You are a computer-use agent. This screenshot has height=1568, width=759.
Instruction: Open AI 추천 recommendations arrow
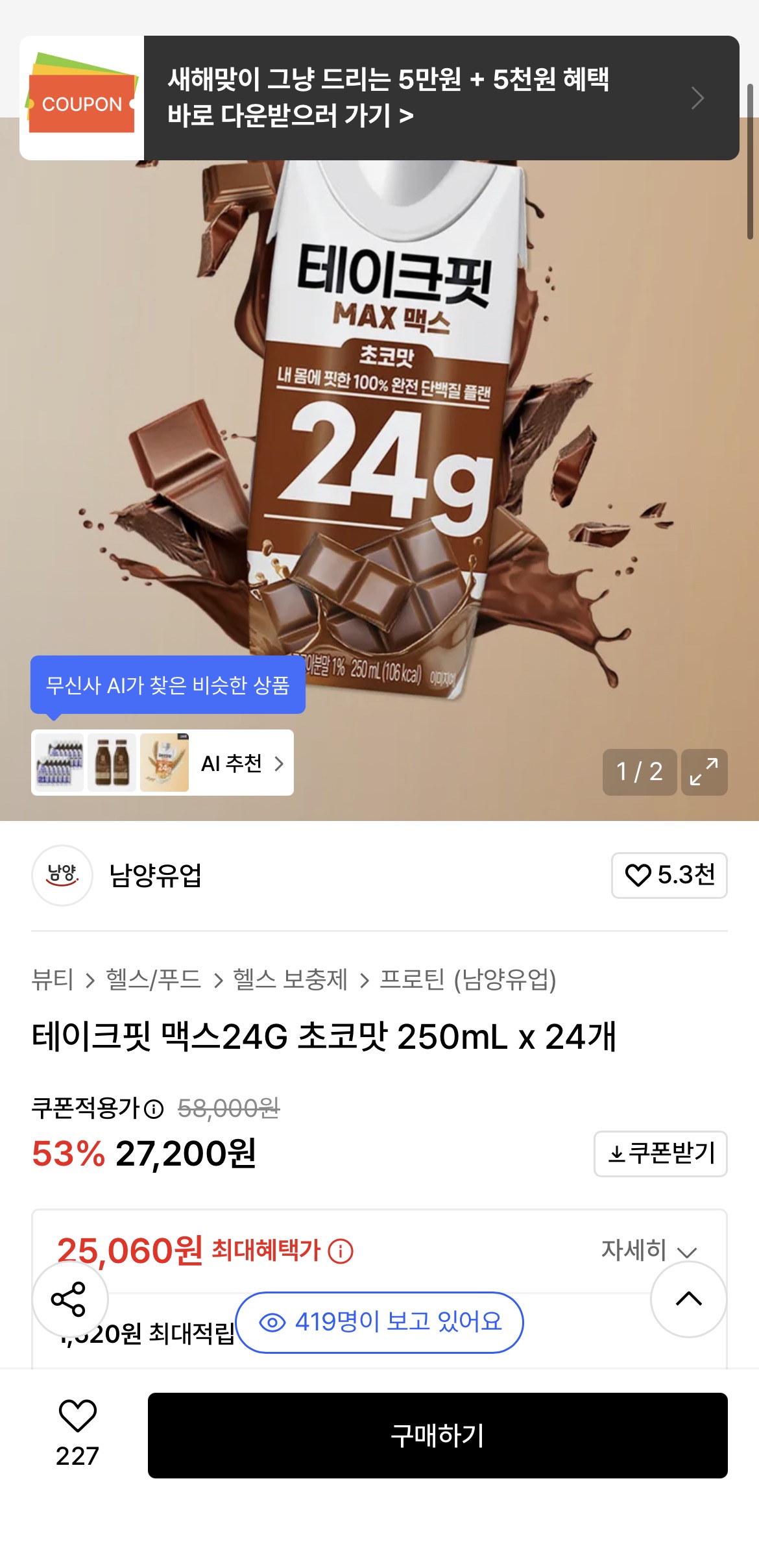pos(280,765)
